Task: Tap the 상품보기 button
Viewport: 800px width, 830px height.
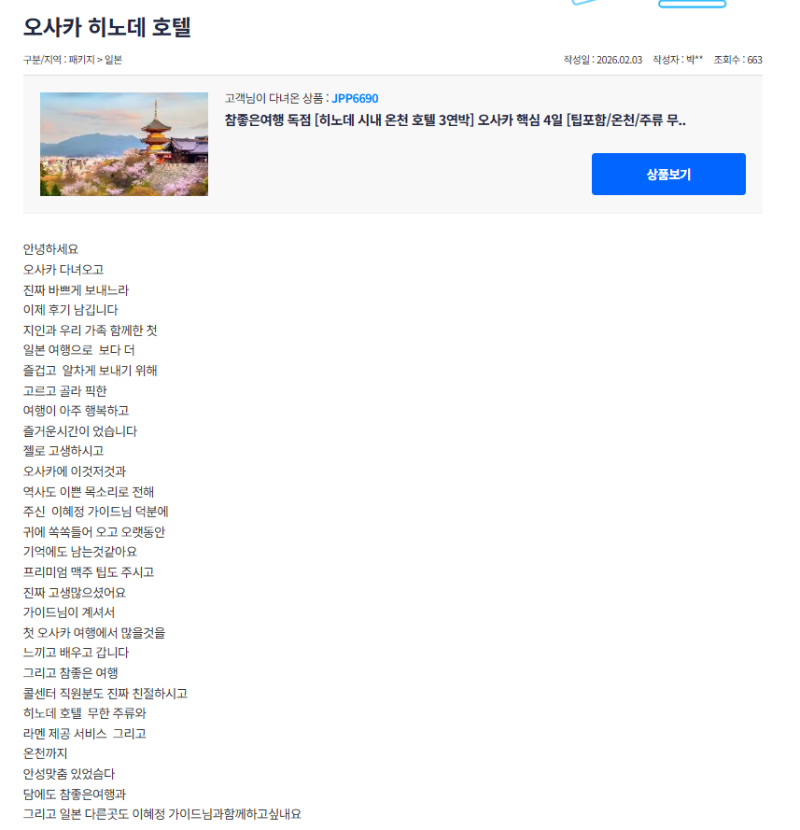Action: pos(668,174)
